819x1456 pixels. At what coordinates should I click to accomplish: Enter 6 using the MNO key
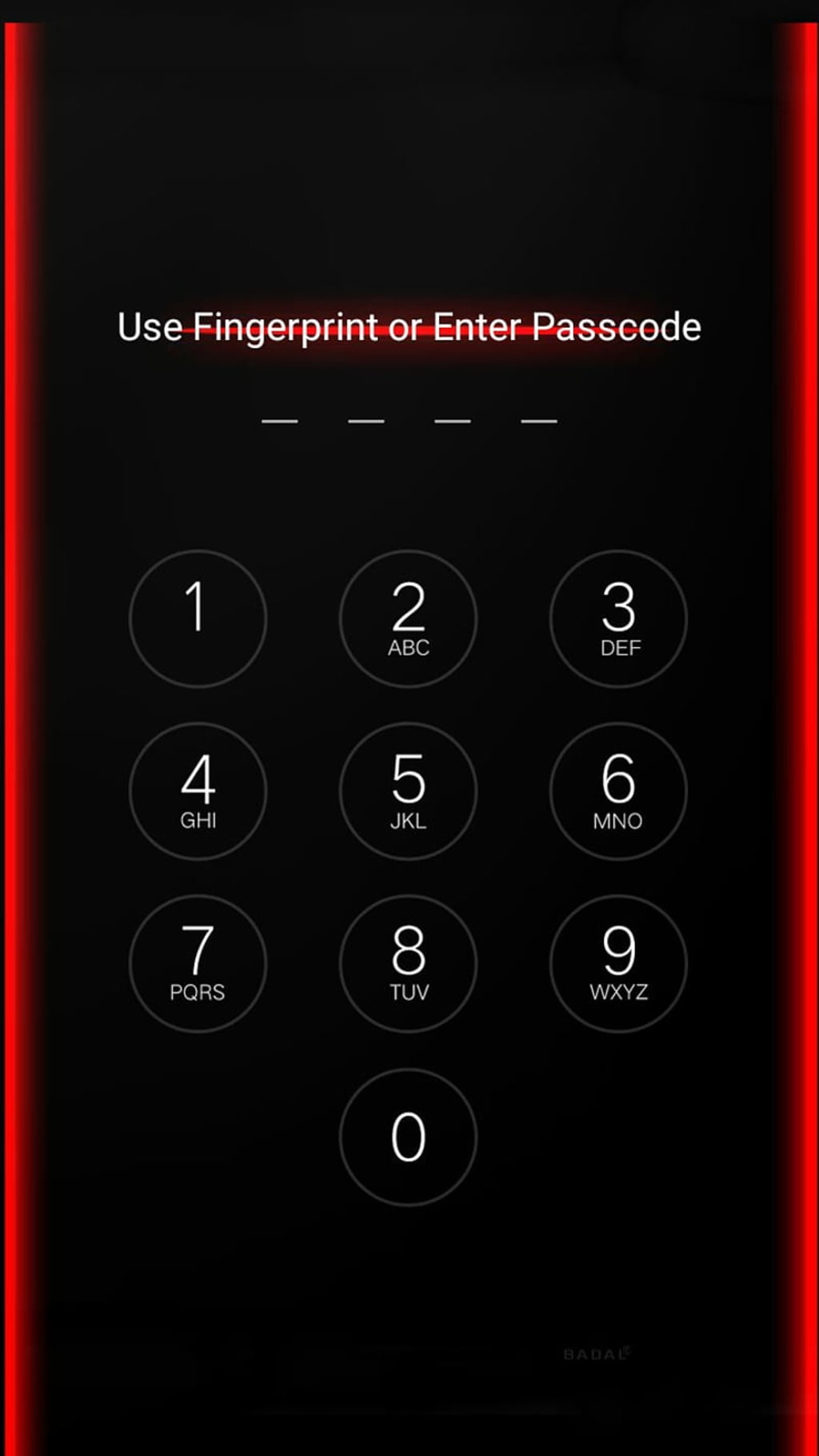[x=618, y=791]
